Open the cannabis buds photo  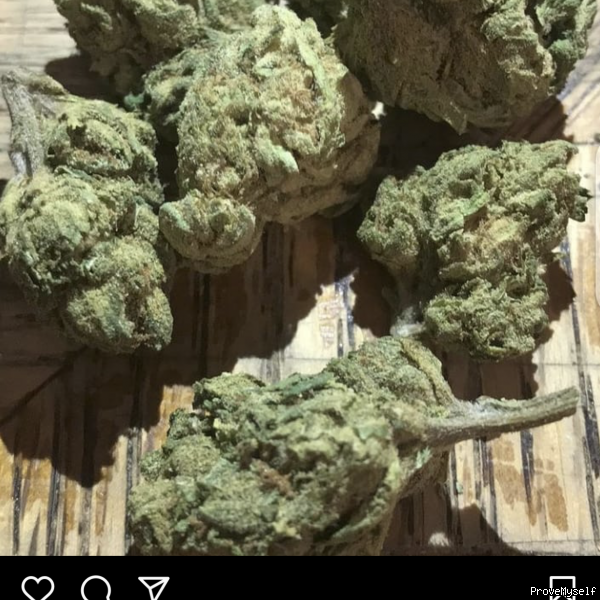pos(300,278)
